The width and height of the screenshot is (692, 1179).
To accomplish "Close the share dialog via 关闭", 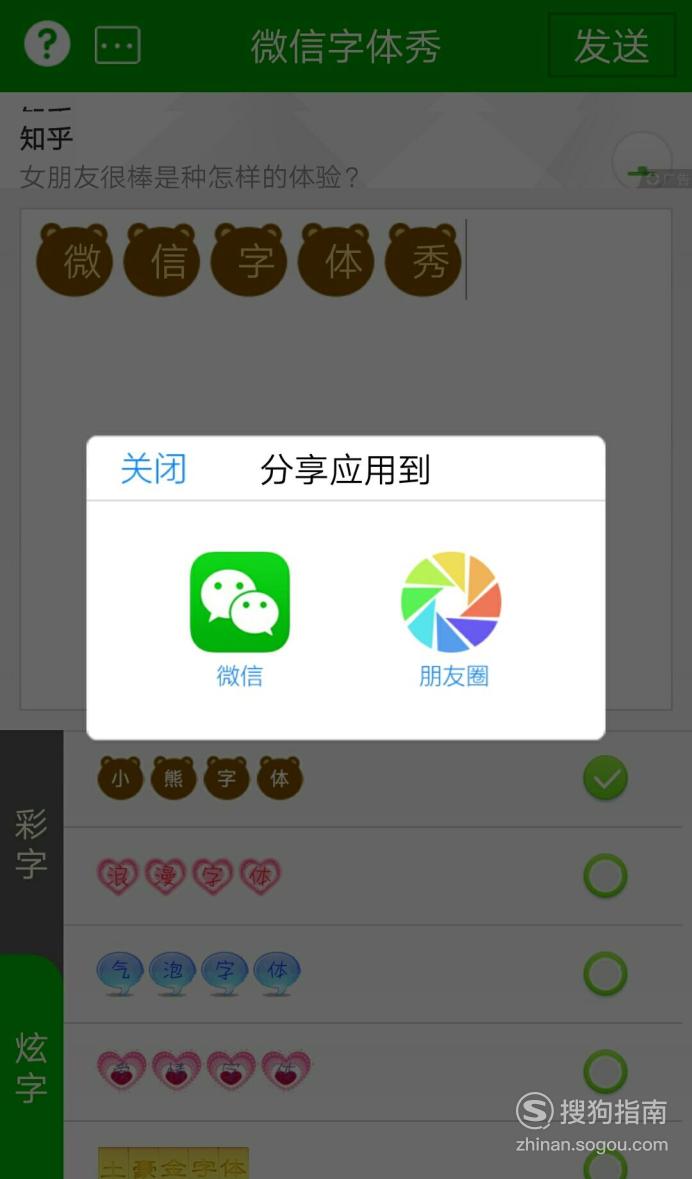I will point(153,469).
